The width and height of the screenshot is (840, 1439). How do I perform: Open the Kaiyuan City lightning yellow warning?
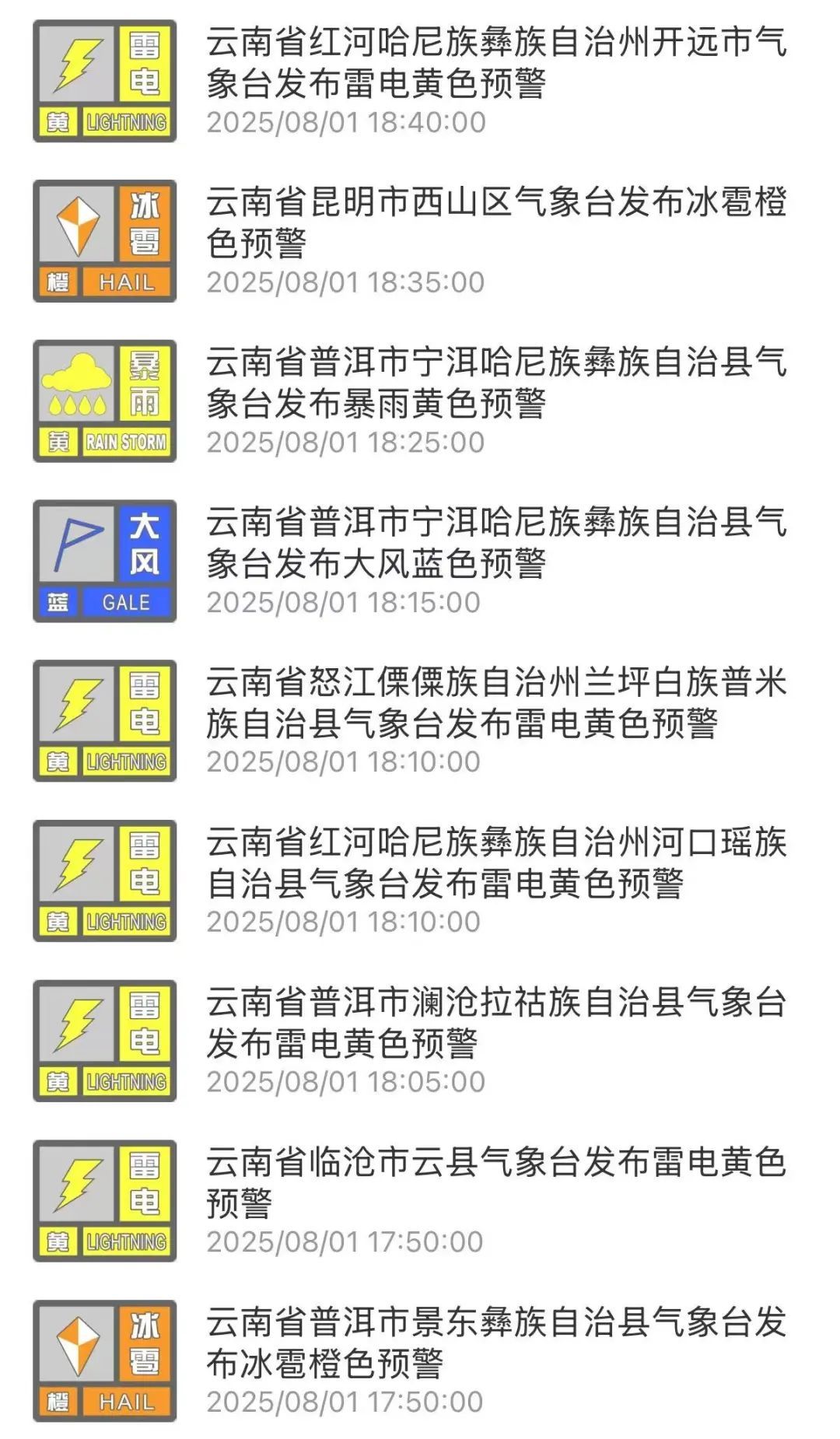495,64
